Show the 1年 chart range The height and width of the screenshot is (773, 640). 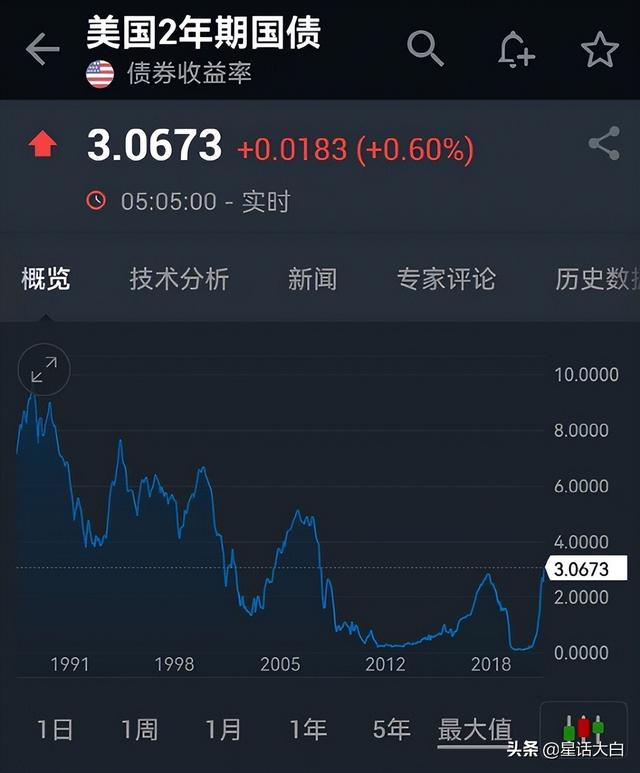(x=308, y=730)
